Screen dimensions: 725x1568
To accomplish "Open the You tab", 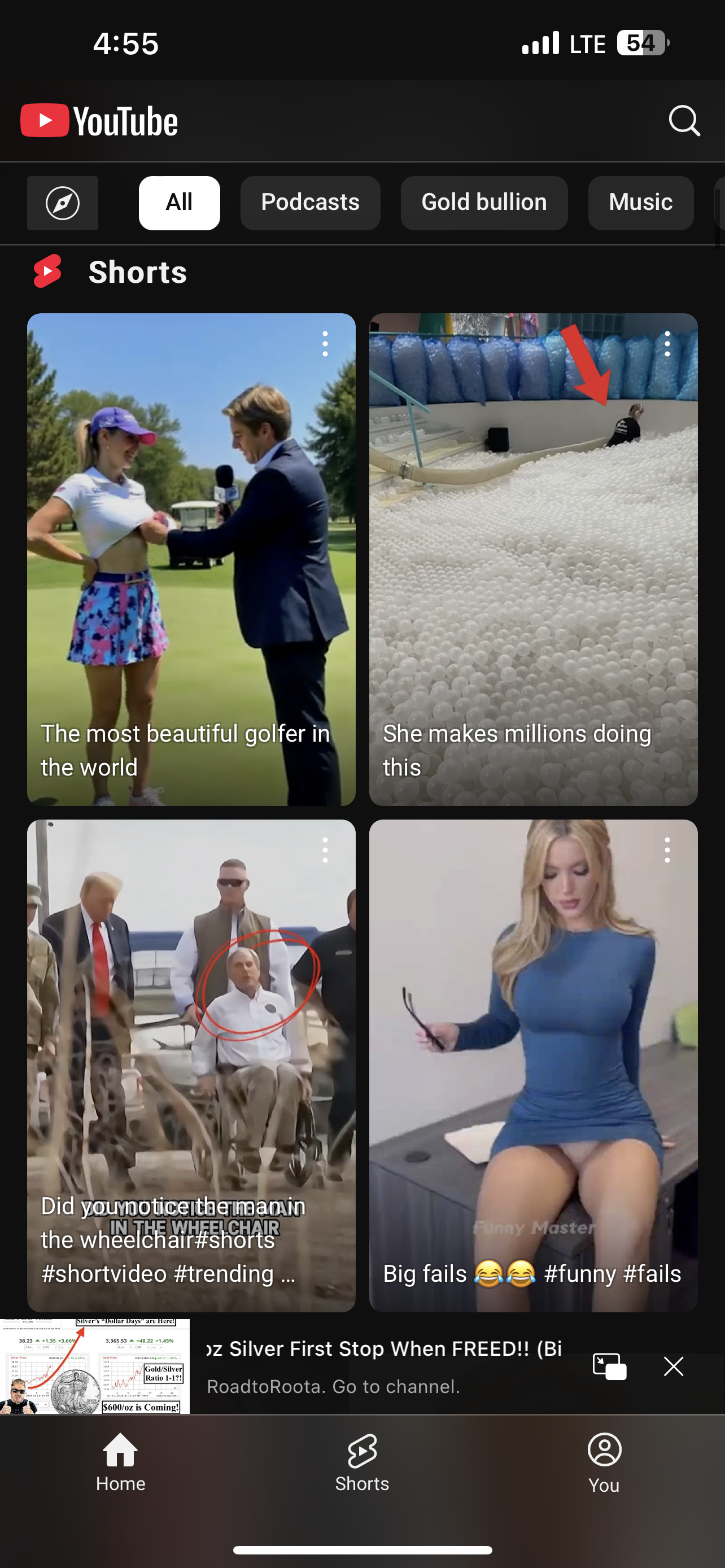I will click(604, 1462).
